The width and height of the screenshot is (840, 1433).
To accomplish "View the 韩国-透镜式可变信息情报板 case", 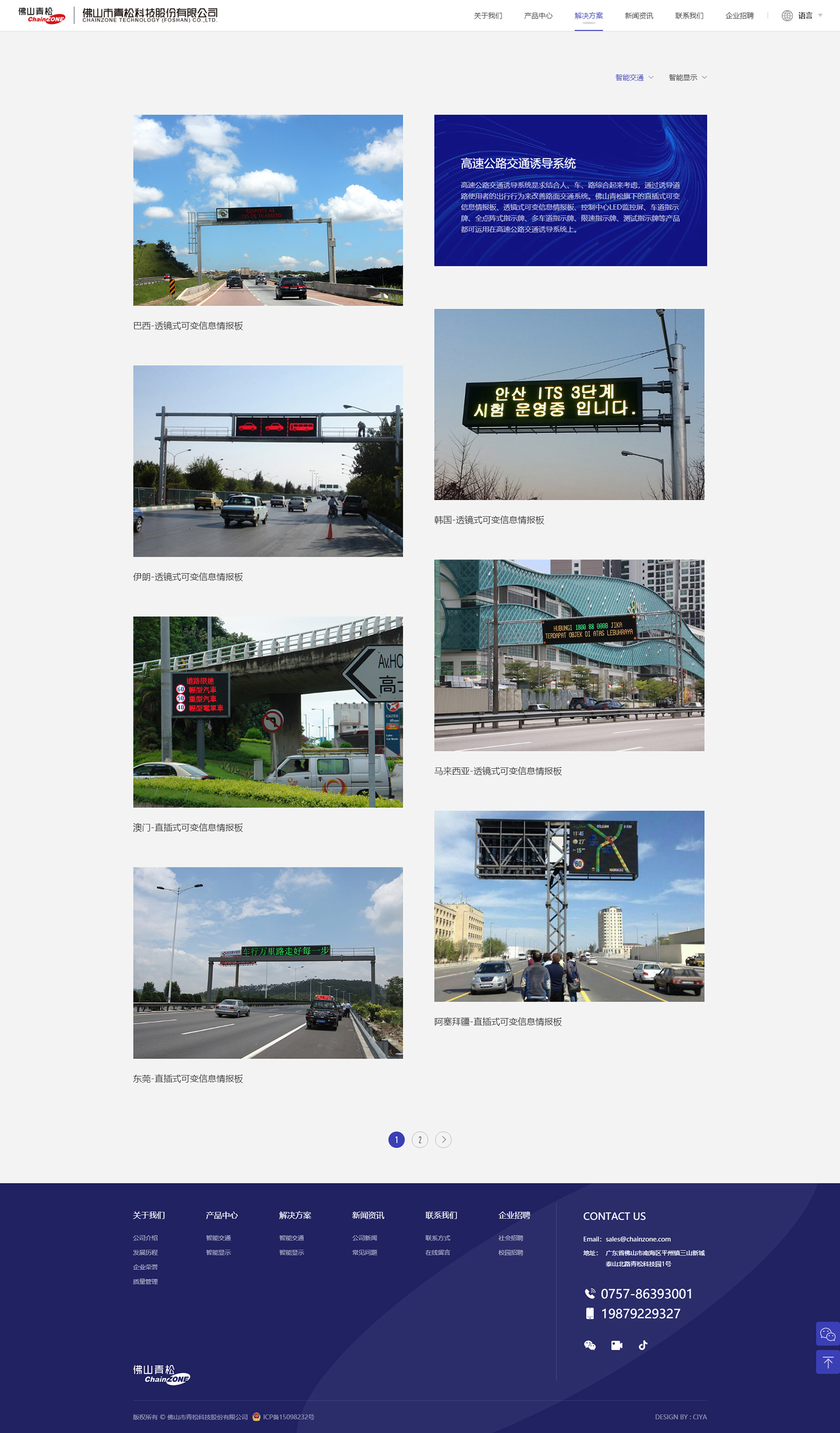I will [569, 404].
